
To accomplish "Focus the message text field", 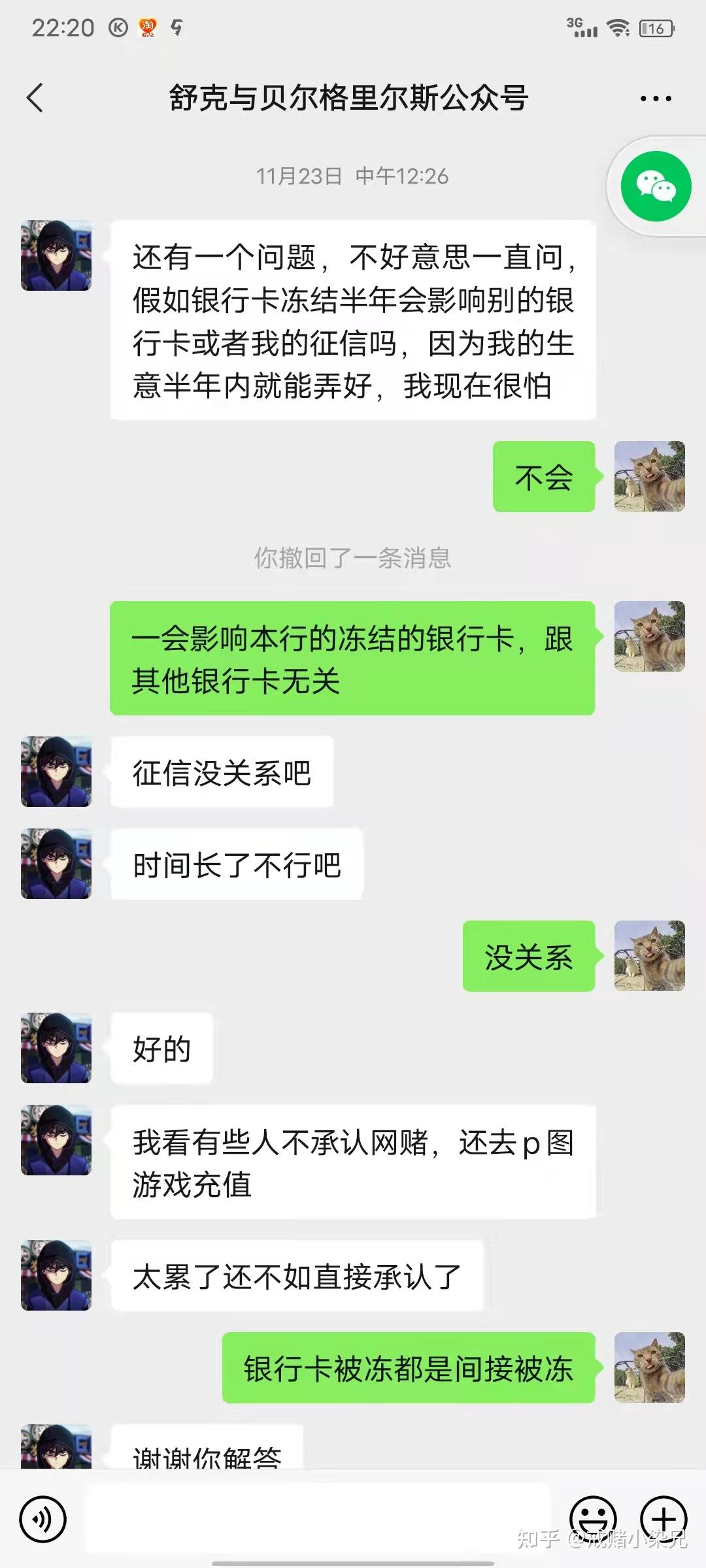I will (318, 1519).
